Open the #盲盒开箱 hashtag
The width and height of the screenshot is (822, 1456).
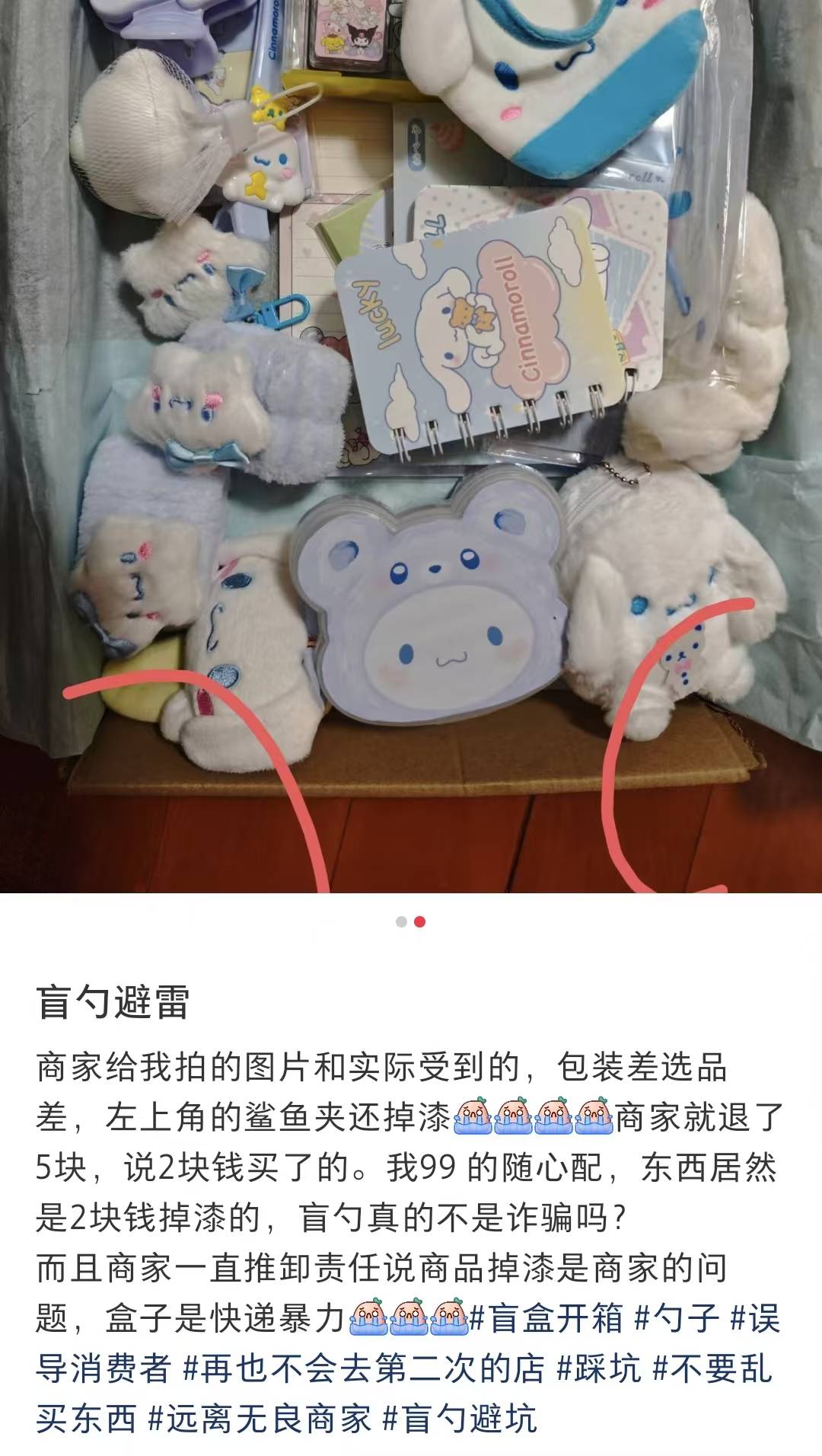click(x=546, y=1318)
